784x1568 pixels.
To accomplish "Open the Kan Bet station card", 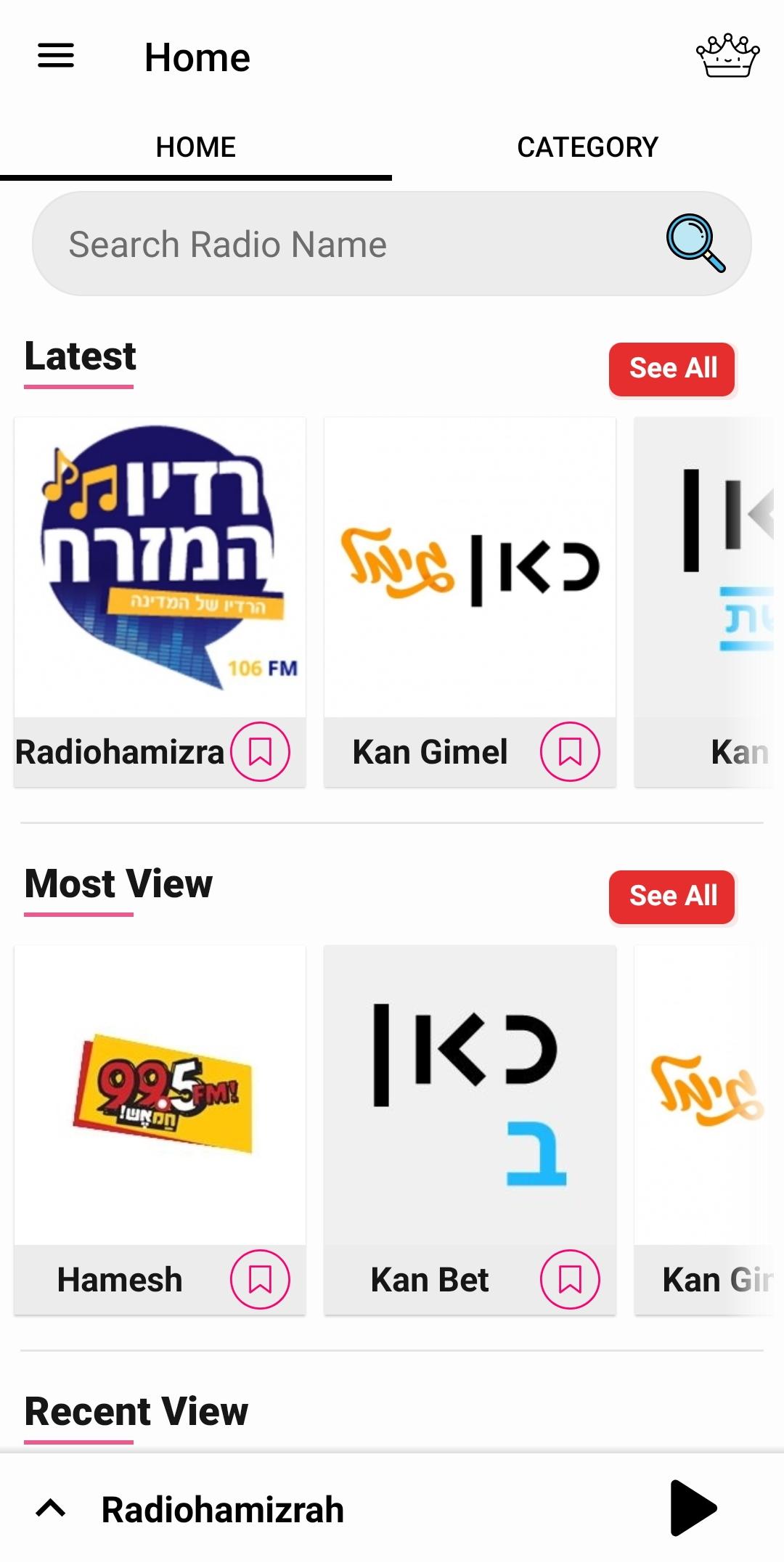I will pyautogui.click(x=470, y=1095).
